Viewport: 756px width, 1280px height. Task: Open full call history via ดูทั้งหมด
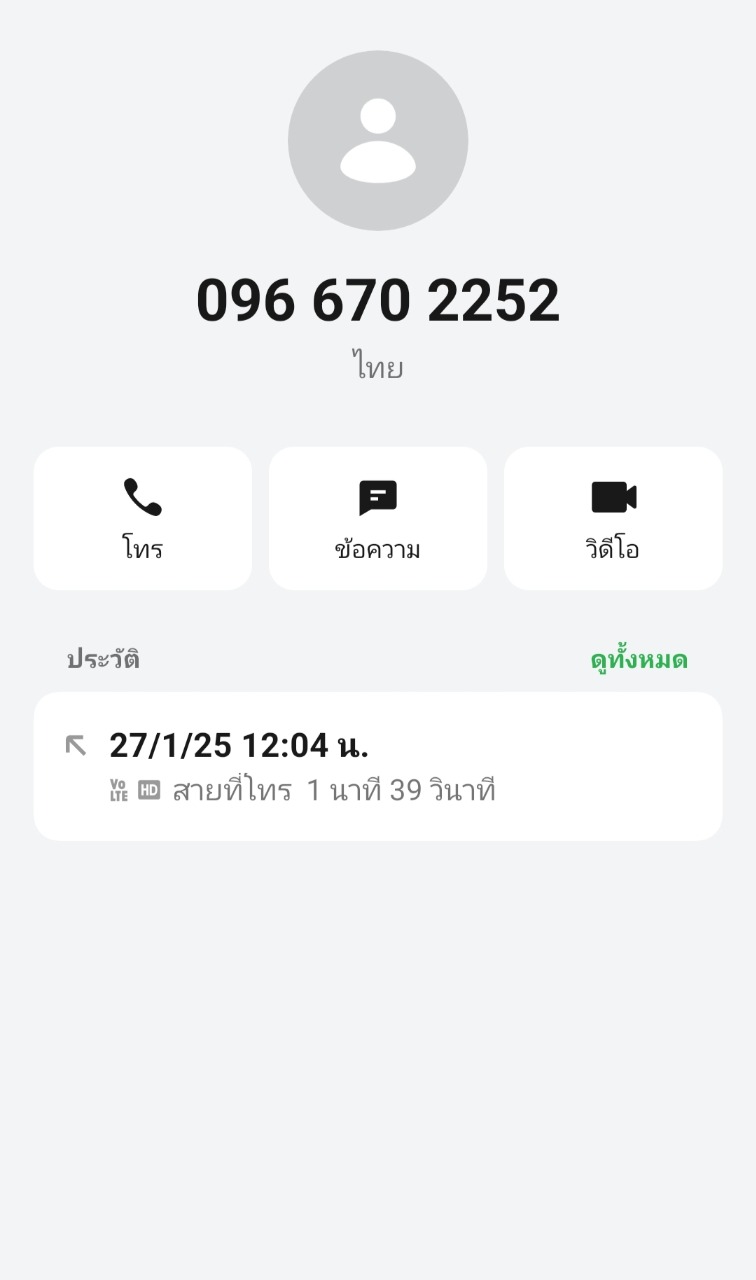tap(638, 660)
